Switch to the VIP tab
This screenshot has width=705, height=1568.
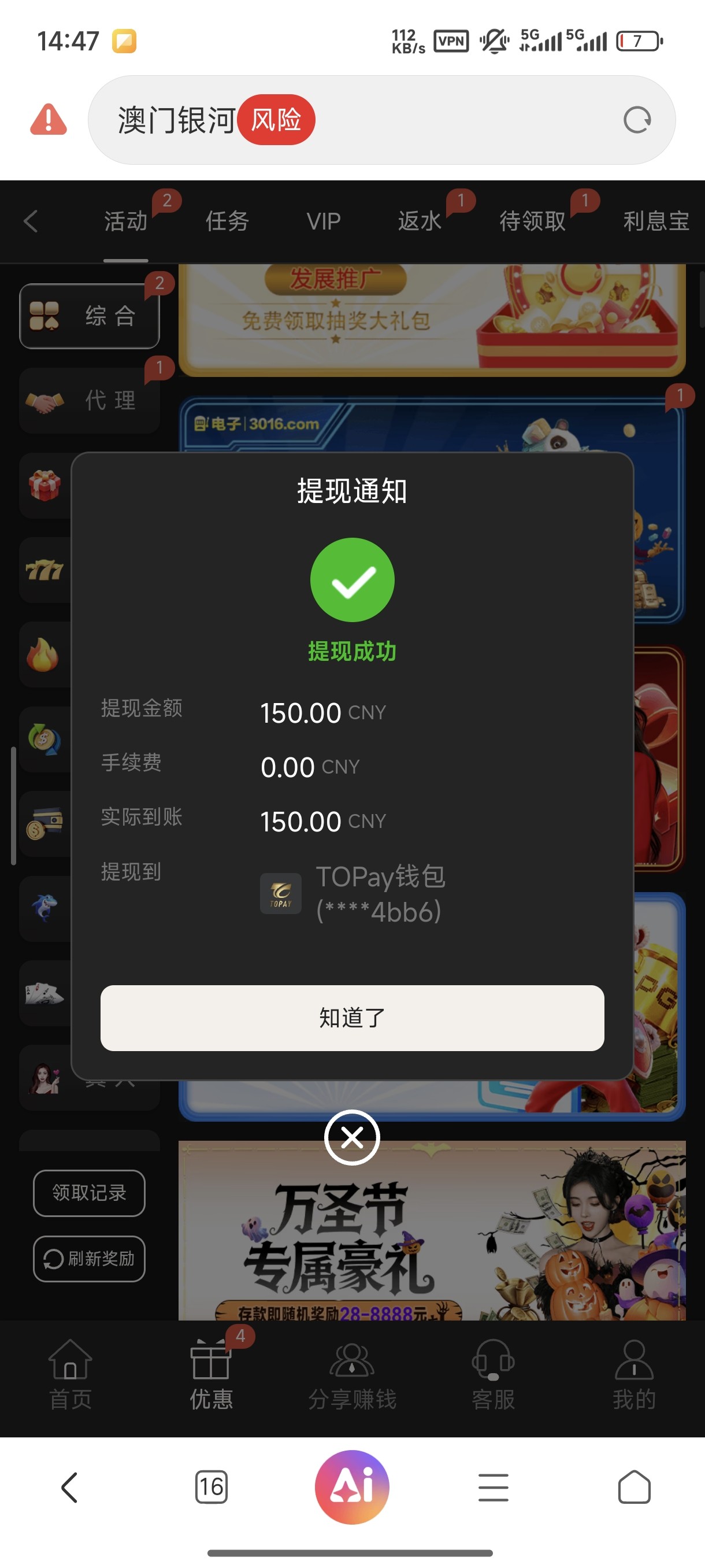(323, 221)
